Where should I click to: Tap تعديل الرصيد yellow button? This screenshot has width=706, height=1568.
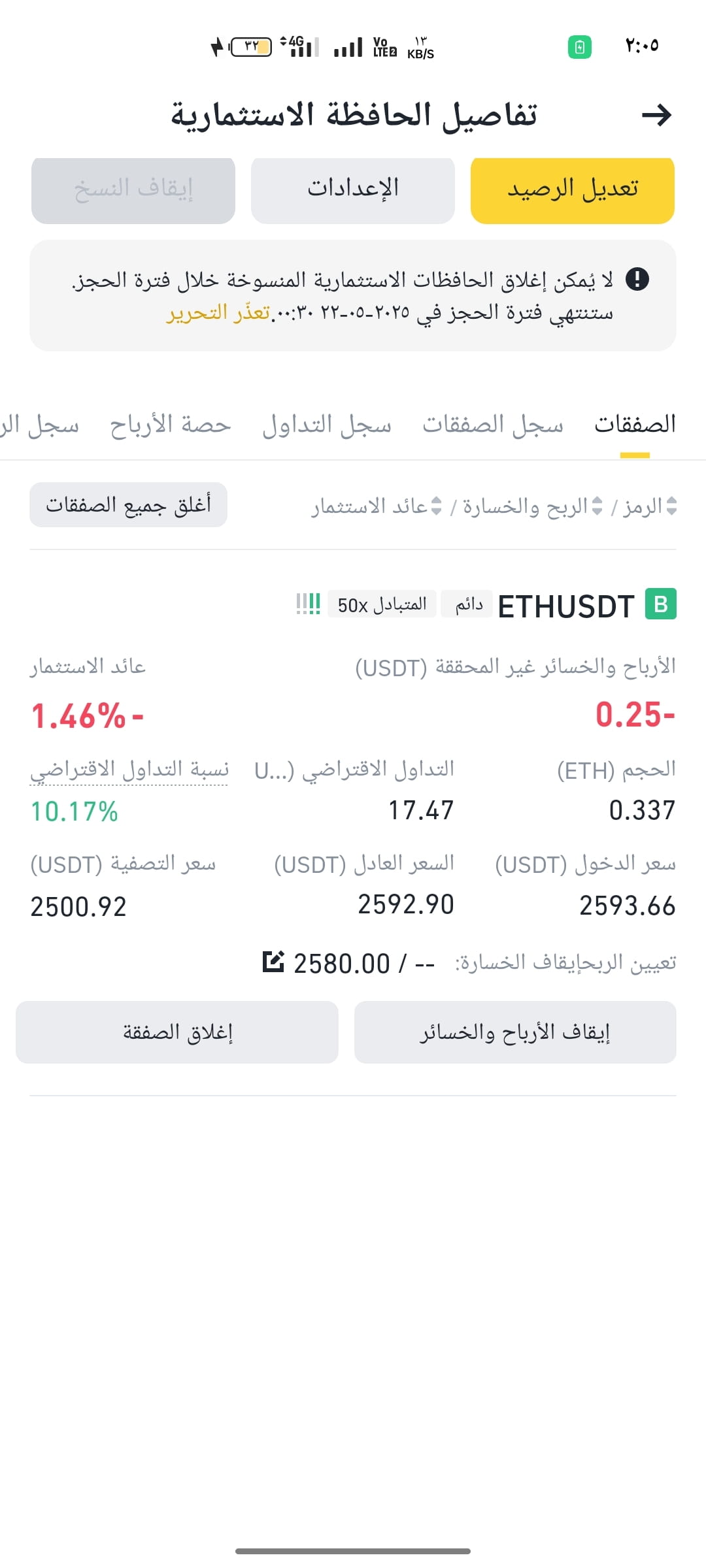click(573, 190)
